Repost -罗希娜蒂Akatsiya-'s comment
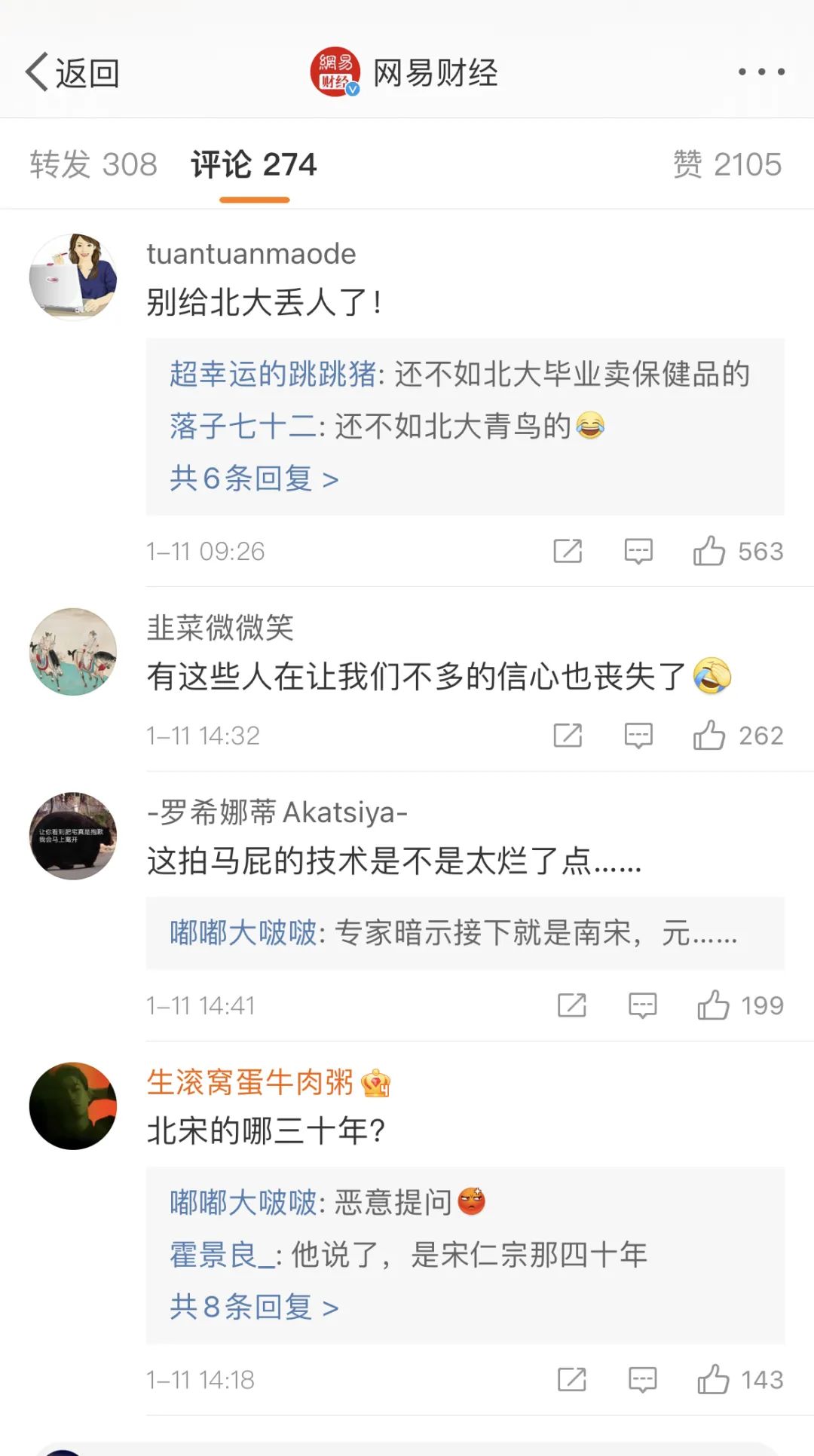This screenshot has width=814, height=1456. tap(572, 1005)
